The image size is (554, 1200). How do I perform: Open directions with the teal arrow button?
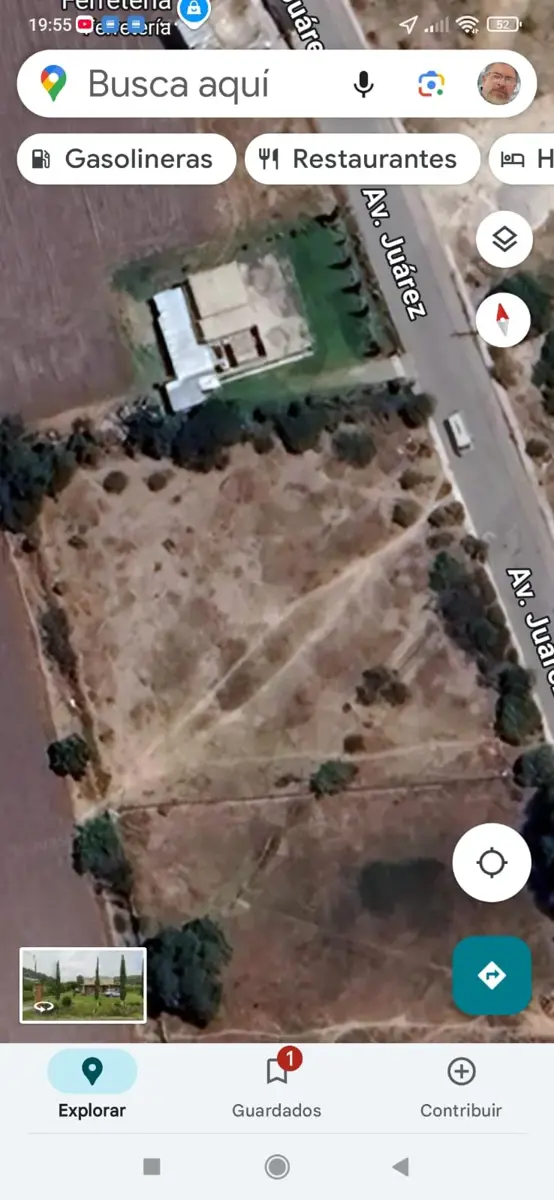point(492,976)
